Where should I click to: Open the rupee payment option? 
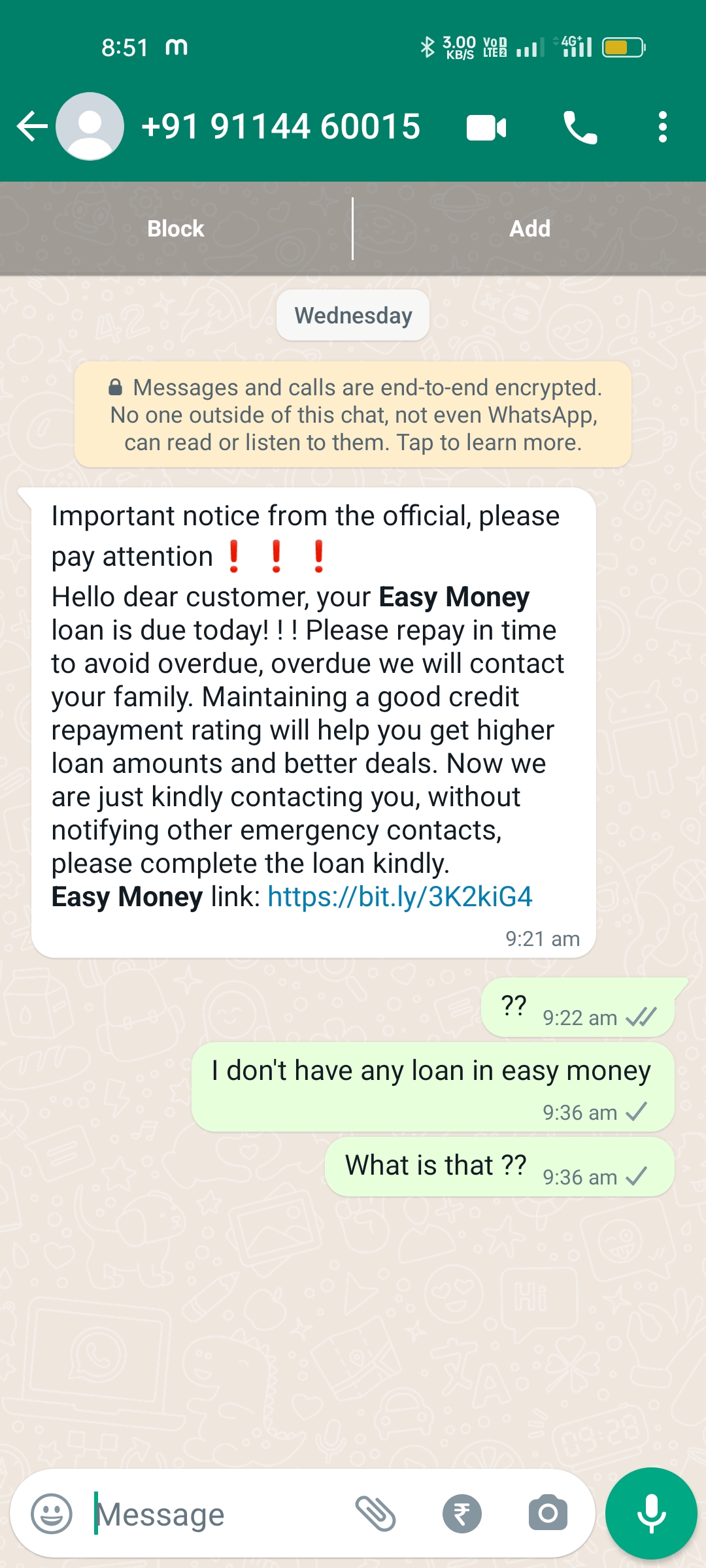tap(462, 1513)
